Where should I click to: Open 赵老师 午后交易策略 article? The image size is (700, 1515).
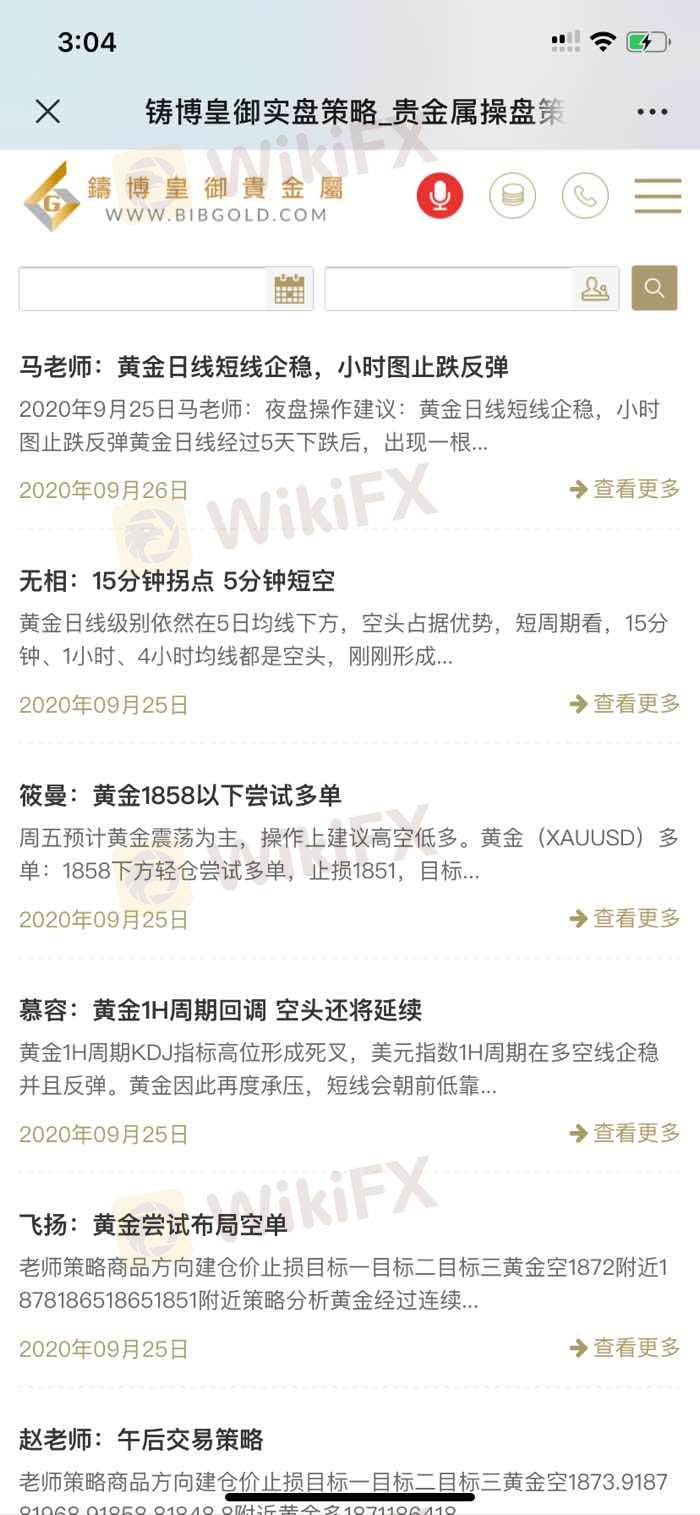coord(141,1440)
